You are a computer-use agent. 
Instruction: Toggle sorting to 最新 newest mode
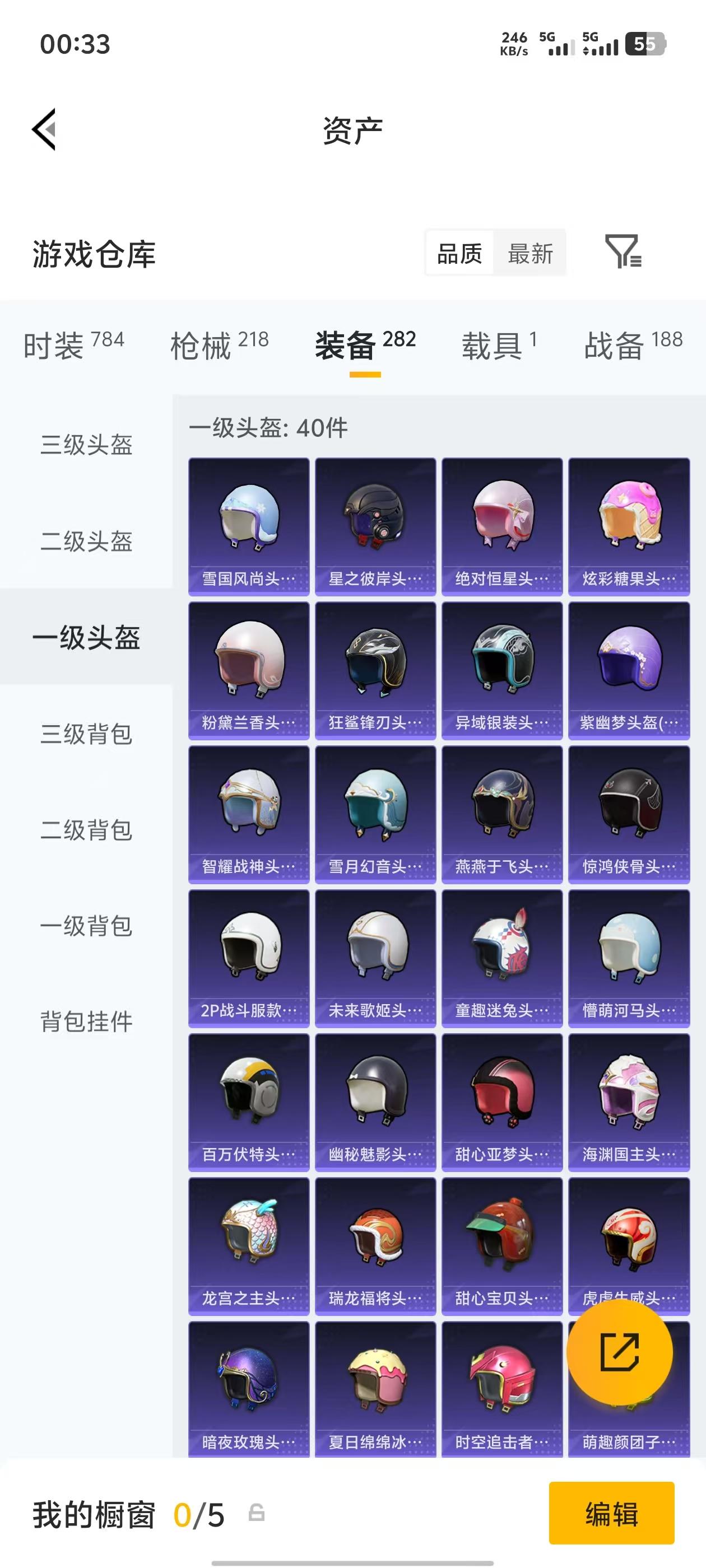(x=531, y=254)
